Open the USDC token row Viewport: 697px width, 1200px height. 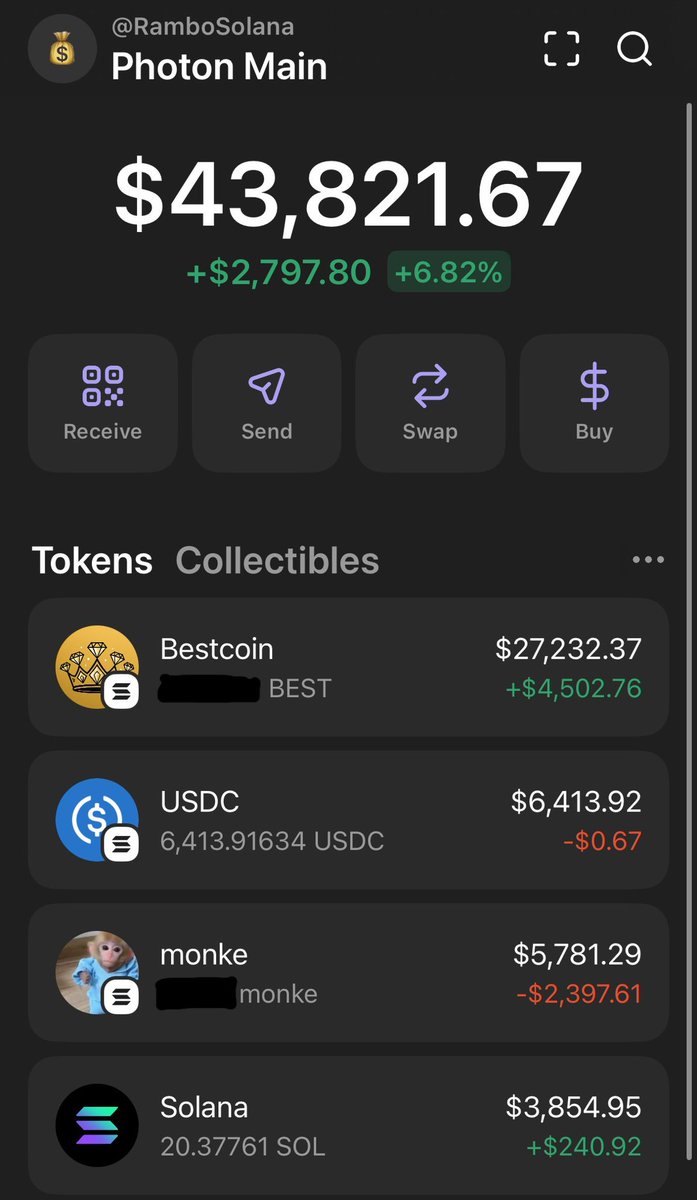348,820
